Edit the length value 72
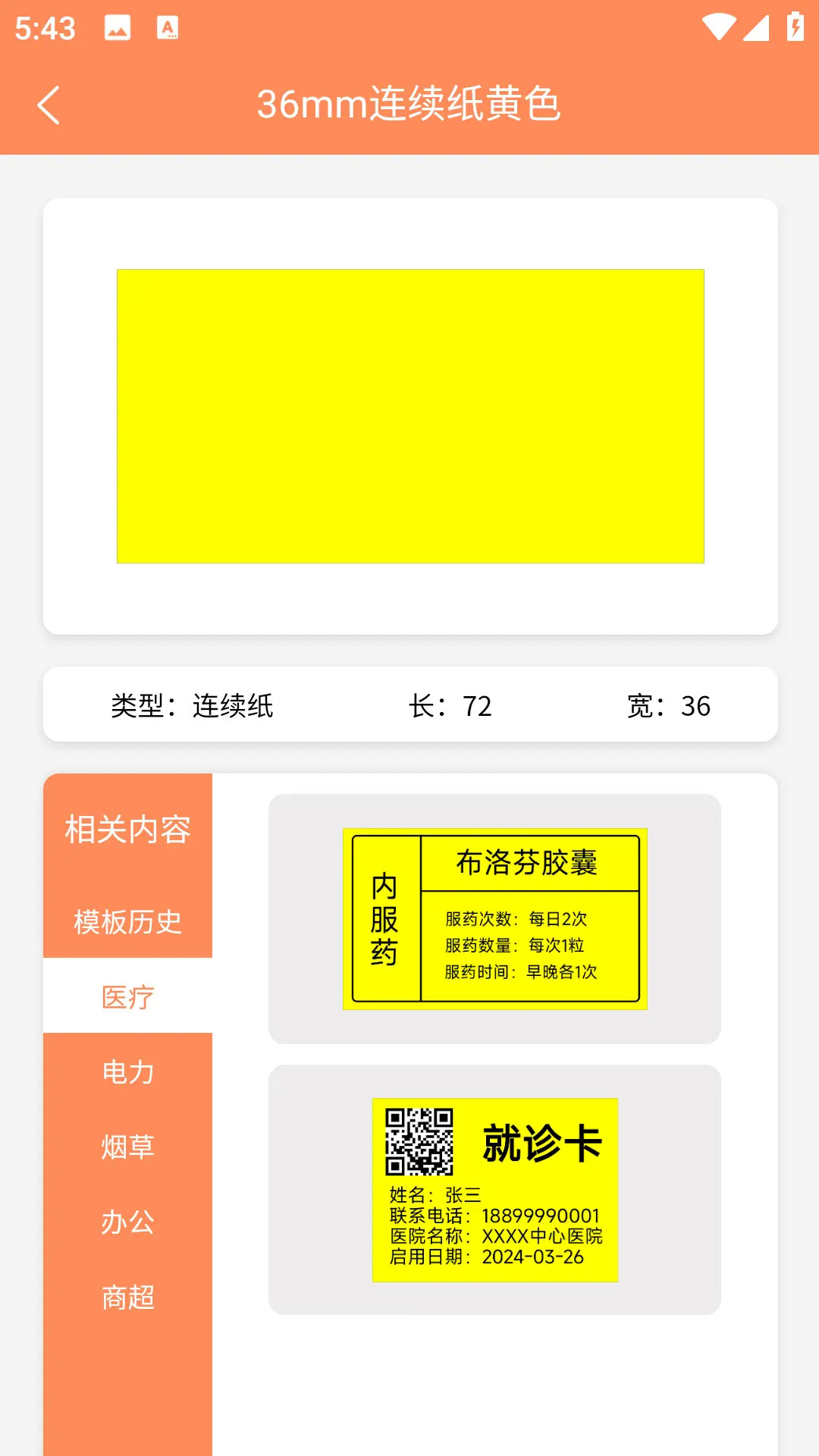 478,706
